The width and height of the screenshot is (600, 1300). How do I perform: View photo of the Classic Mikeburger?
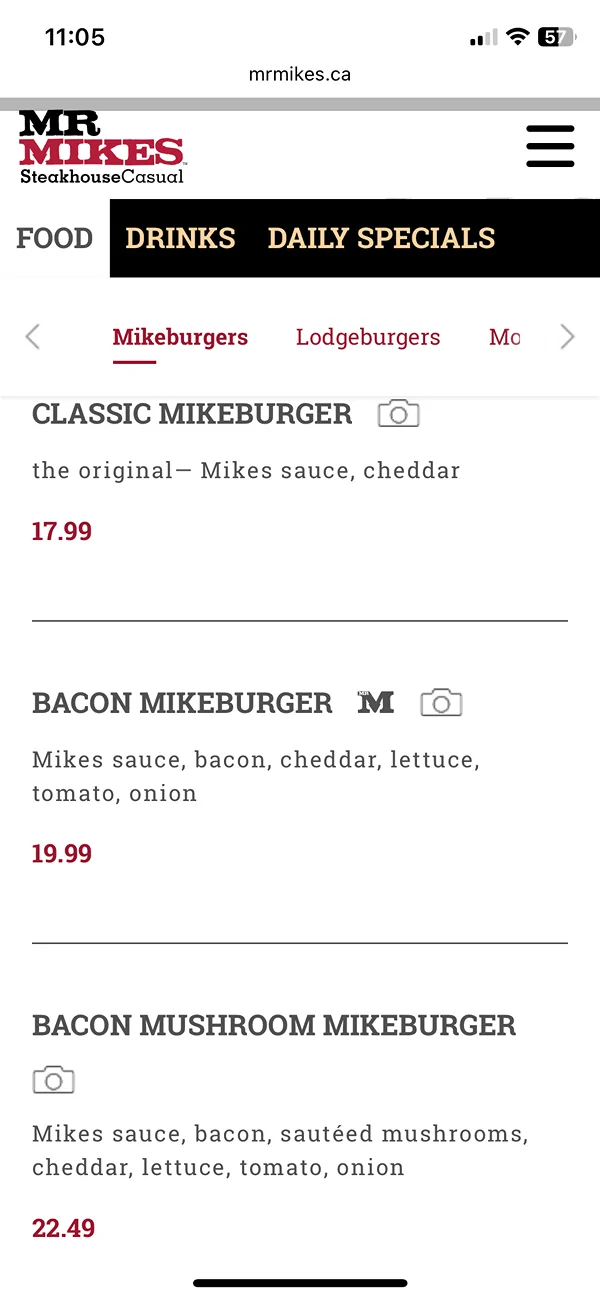(x=398, y=414)
